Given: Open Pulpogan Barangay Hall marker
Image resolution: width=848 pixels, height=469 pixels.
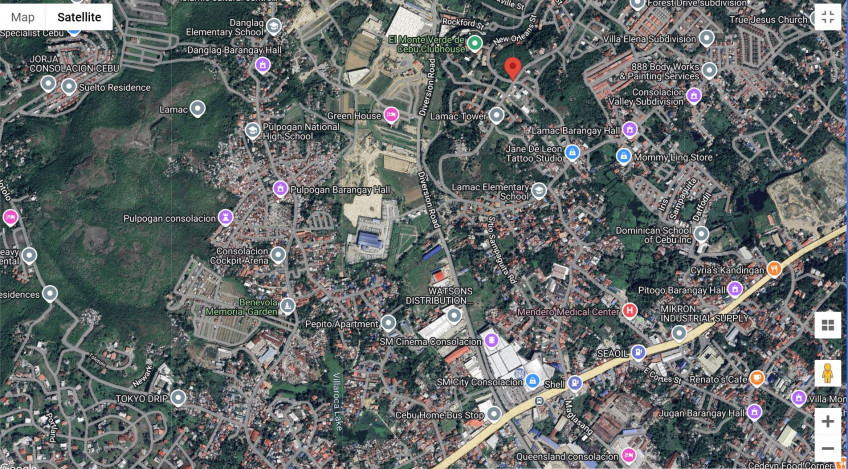Looking at the screenshot, I should [280, 189].
